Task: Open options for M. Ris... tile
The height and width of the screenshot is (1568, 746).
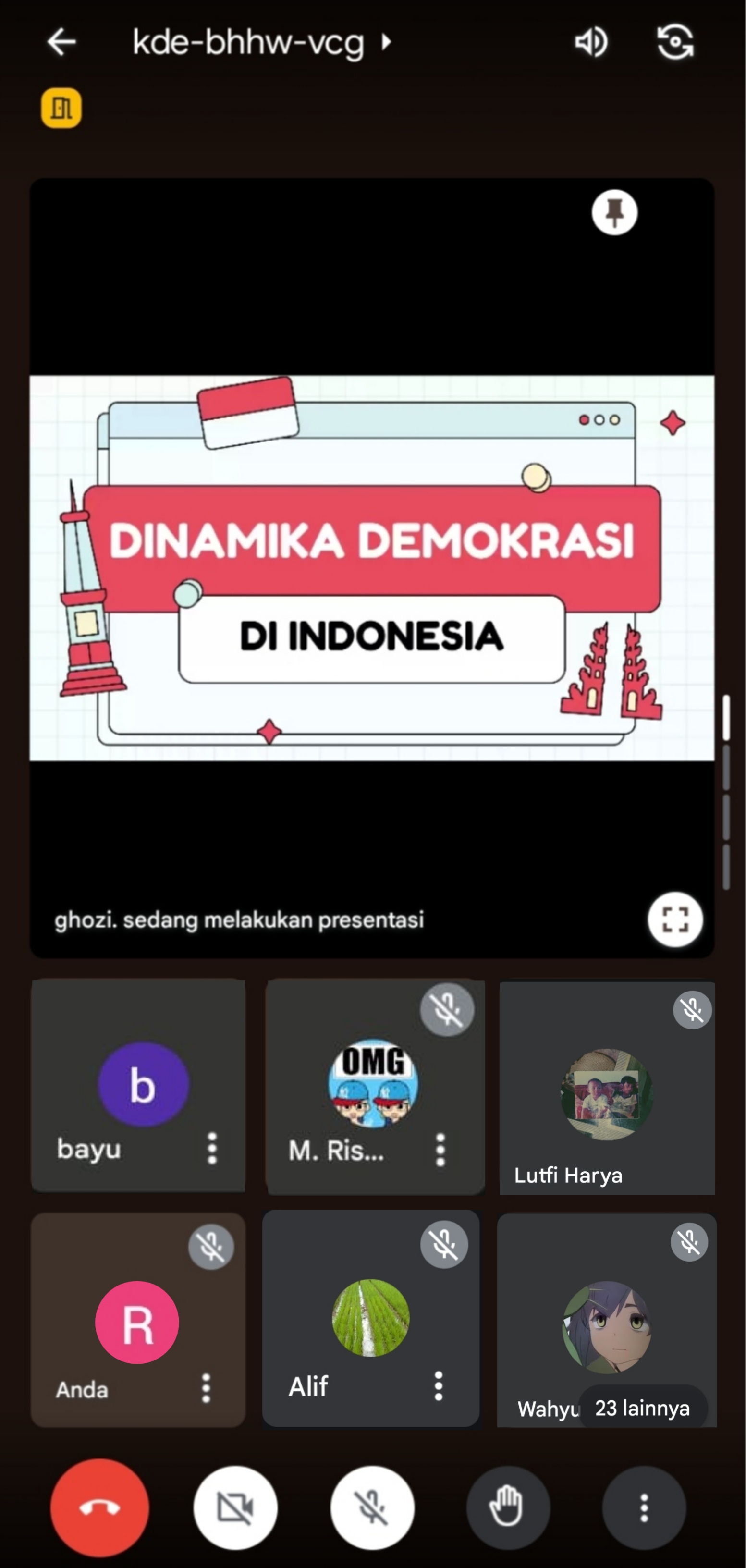Action: [440, 1150]
